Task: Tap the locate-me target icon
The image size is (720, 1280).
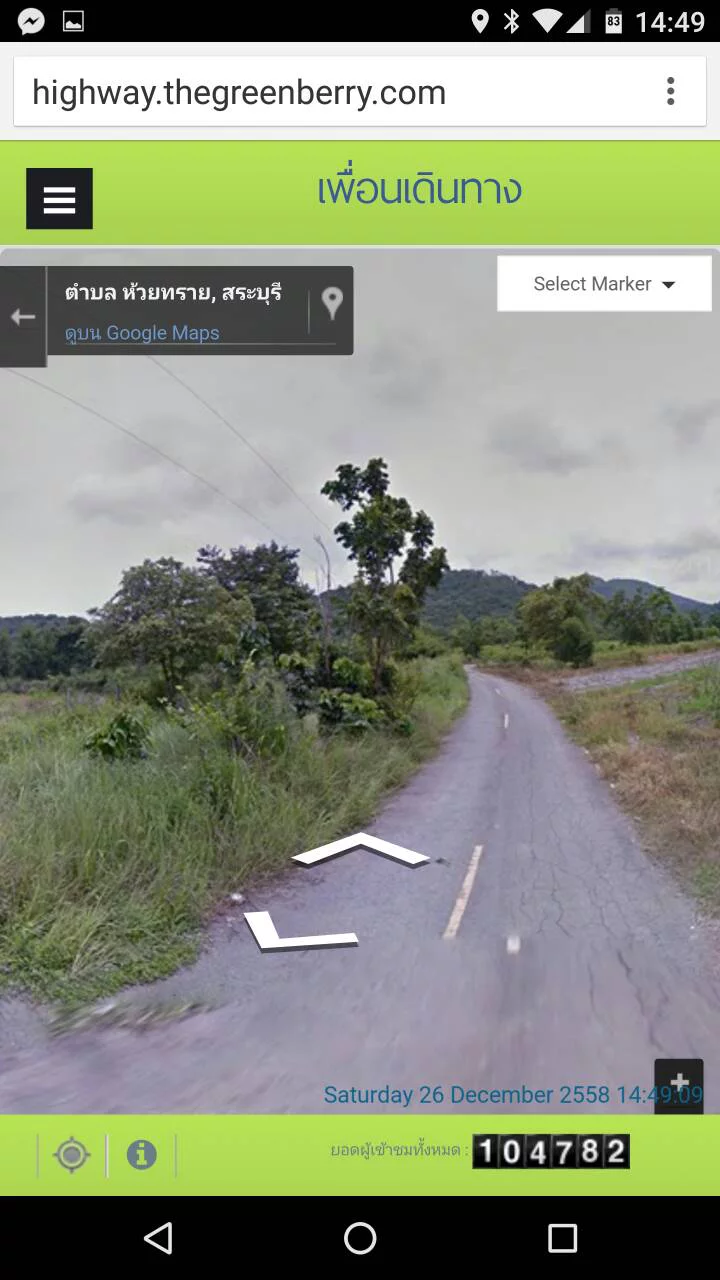Action: coord(72,1156)
